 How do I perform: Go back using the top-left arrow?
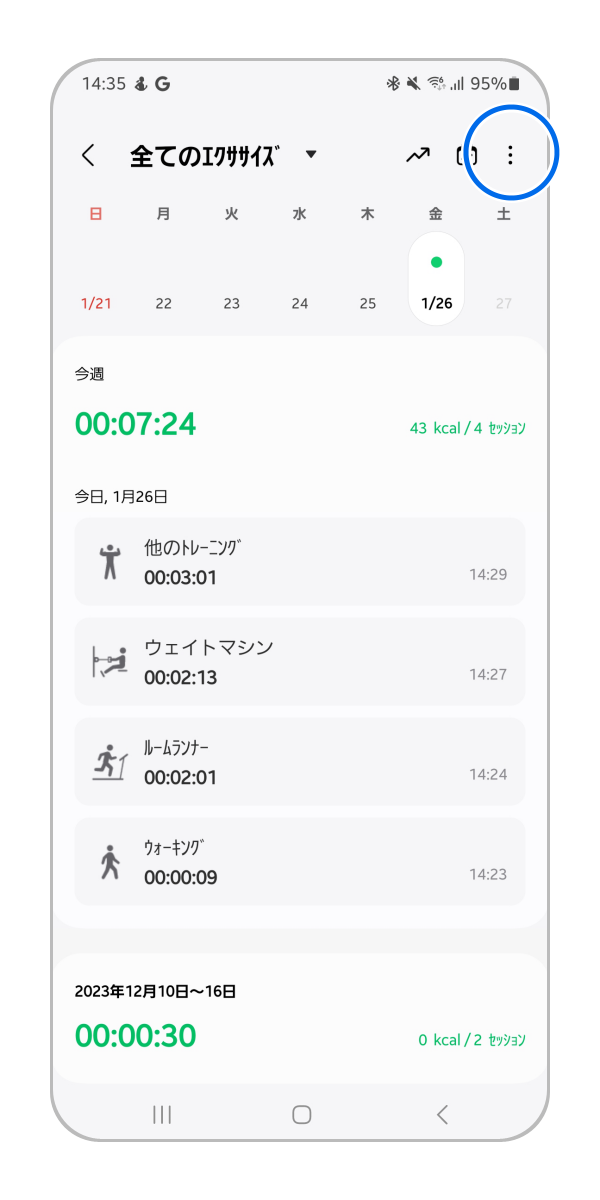(88, 155)
